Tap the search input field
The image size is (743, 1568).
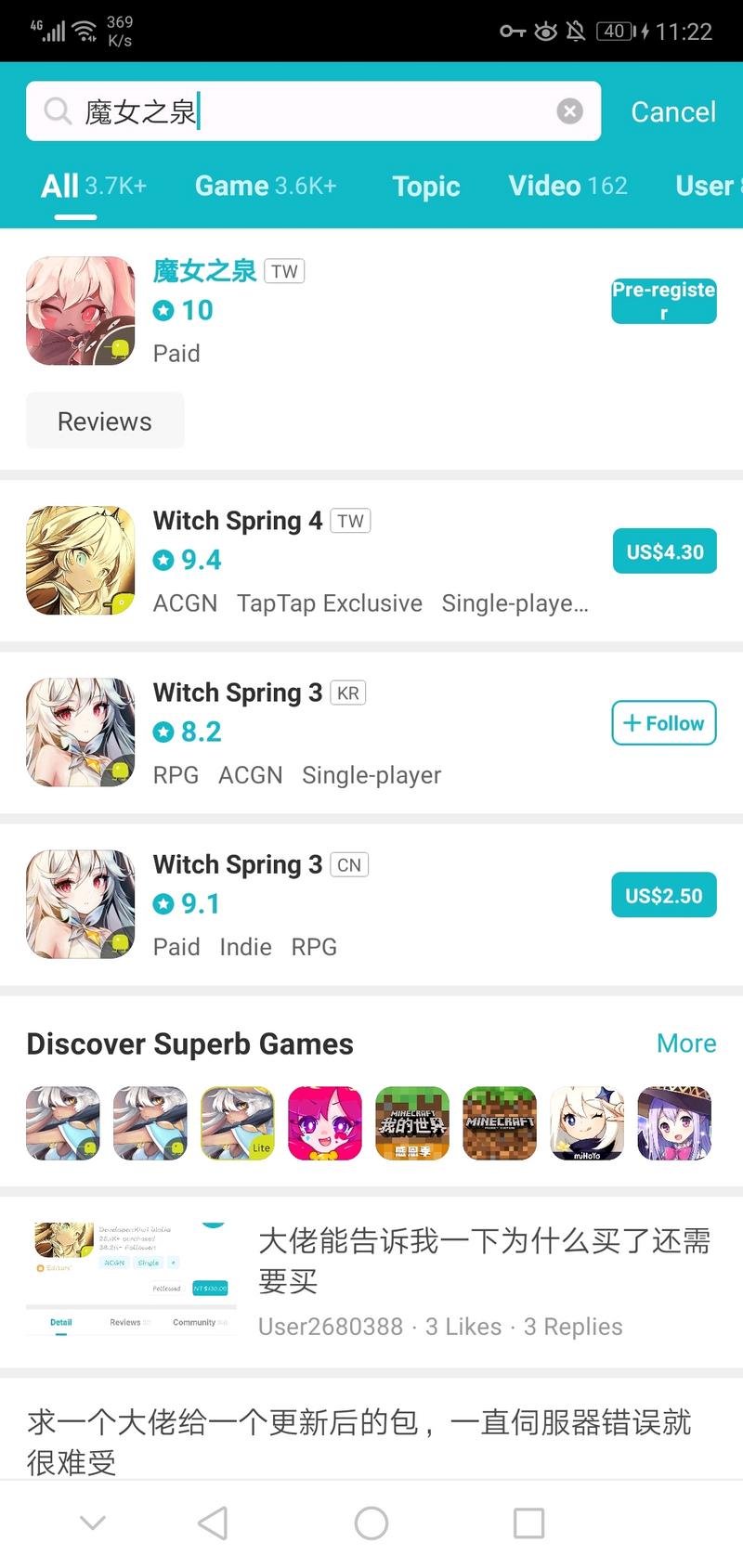pos(306,111)
